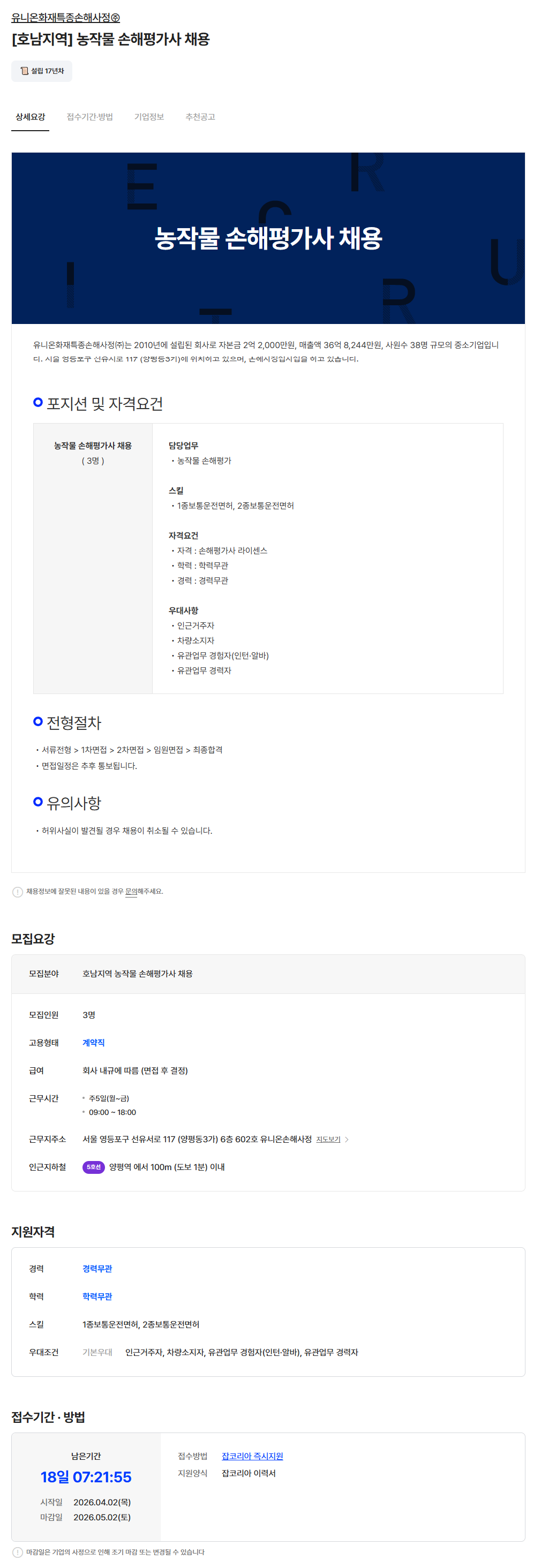The image size is (541, 1568).
Task: Open 유니온화재특종손해사정㈜ company link
Action: pyautogui.click(x=66, y=18)
